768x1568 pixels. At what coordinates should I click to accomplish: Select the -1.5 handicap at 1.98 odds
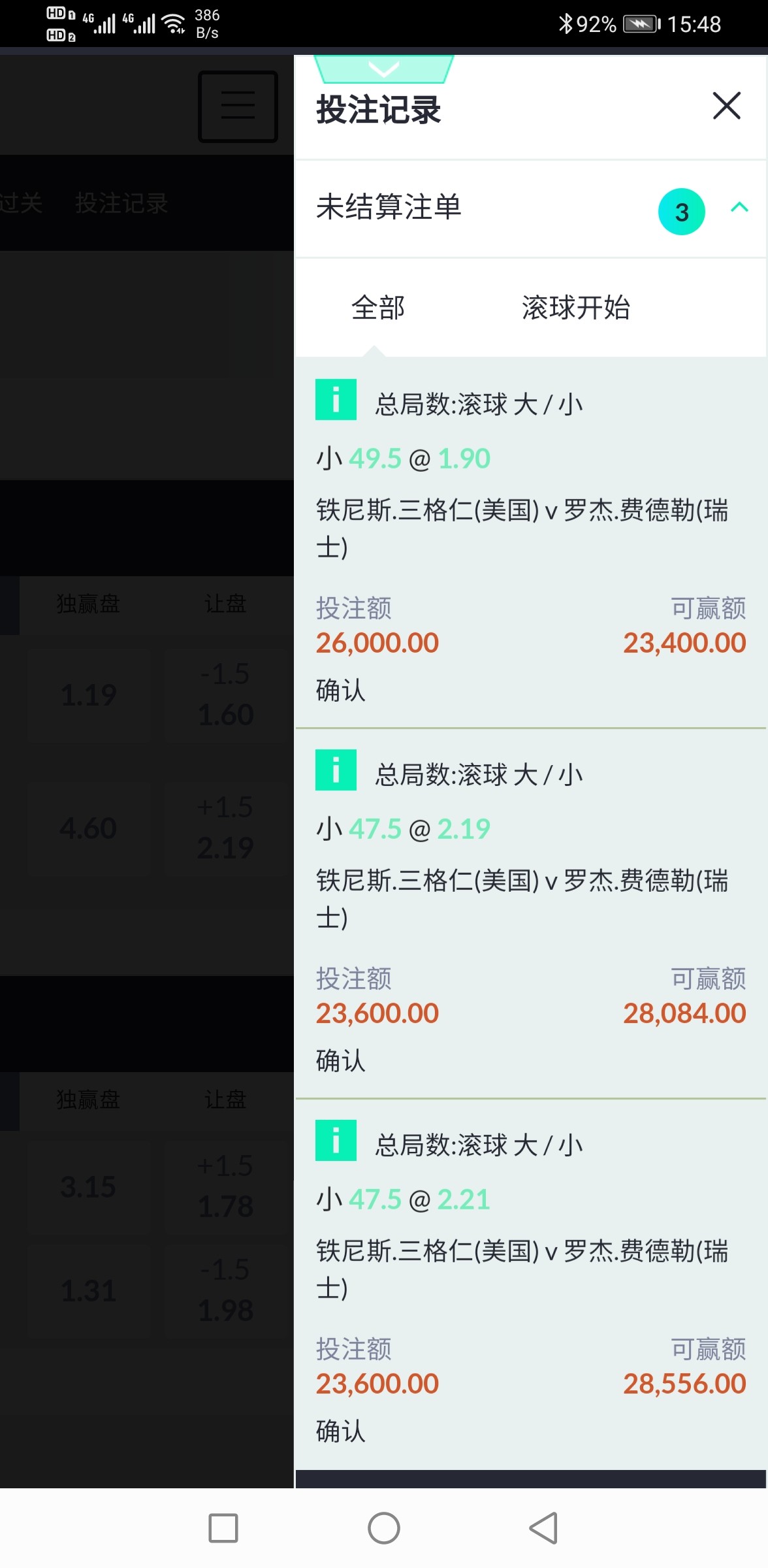coord(225,1290)
